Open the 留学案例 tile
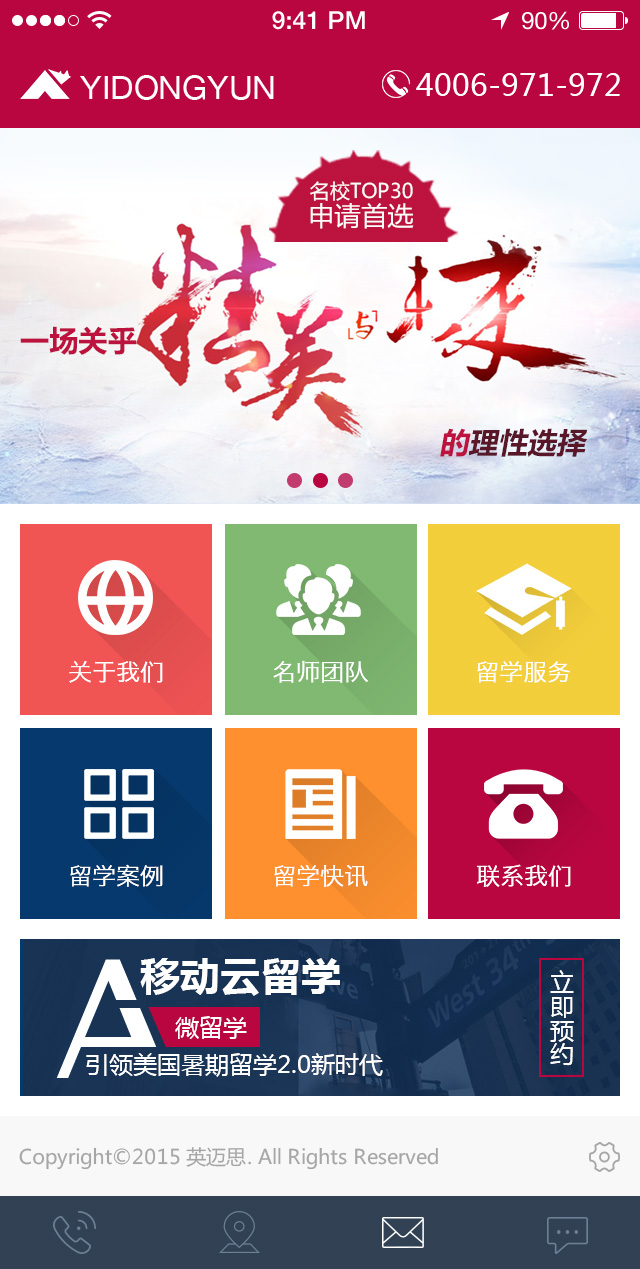 coord(116,823)
